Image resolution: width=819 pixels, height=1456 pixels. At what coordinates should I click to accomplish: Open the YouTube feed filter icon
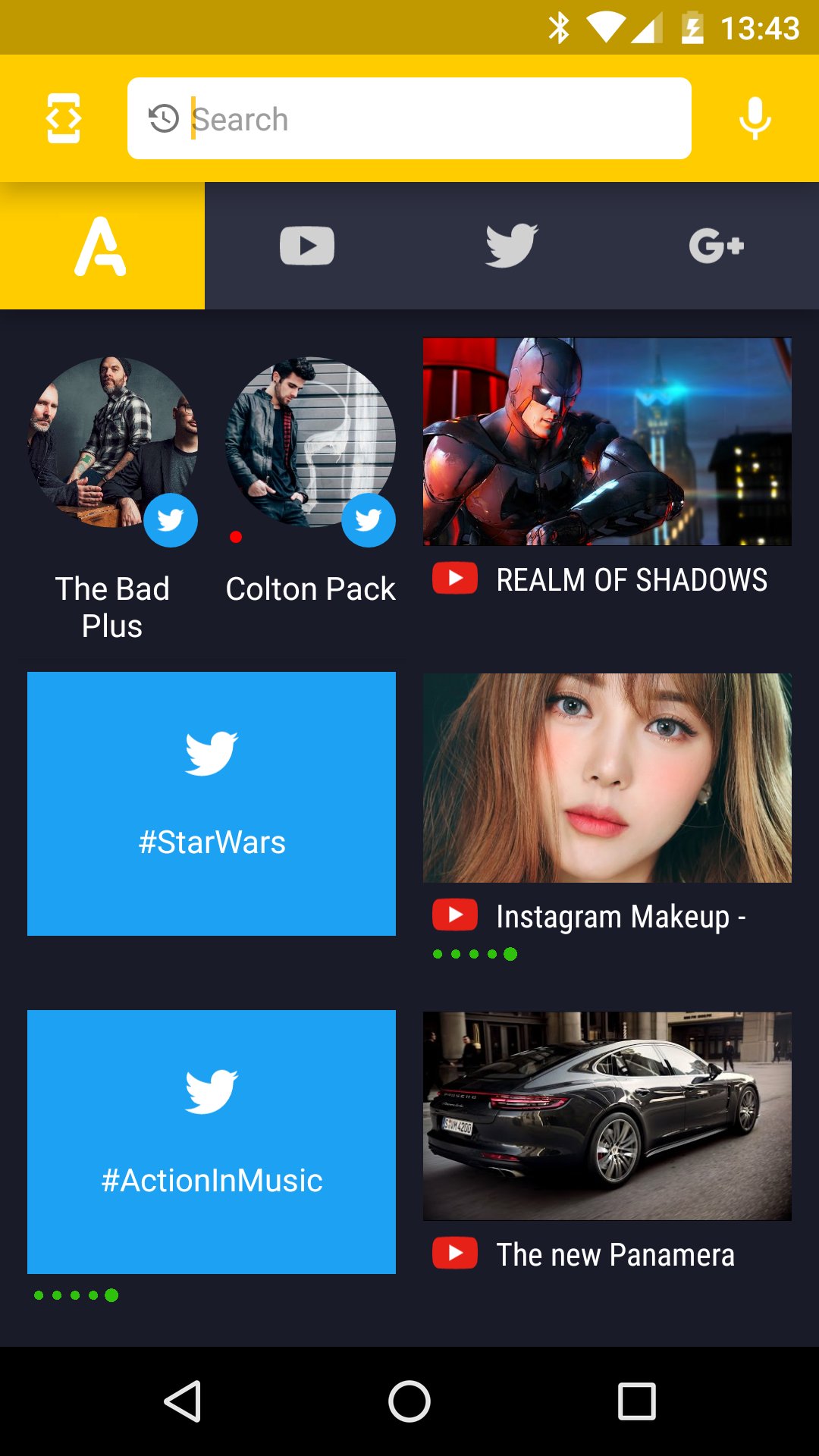[306, 244]
